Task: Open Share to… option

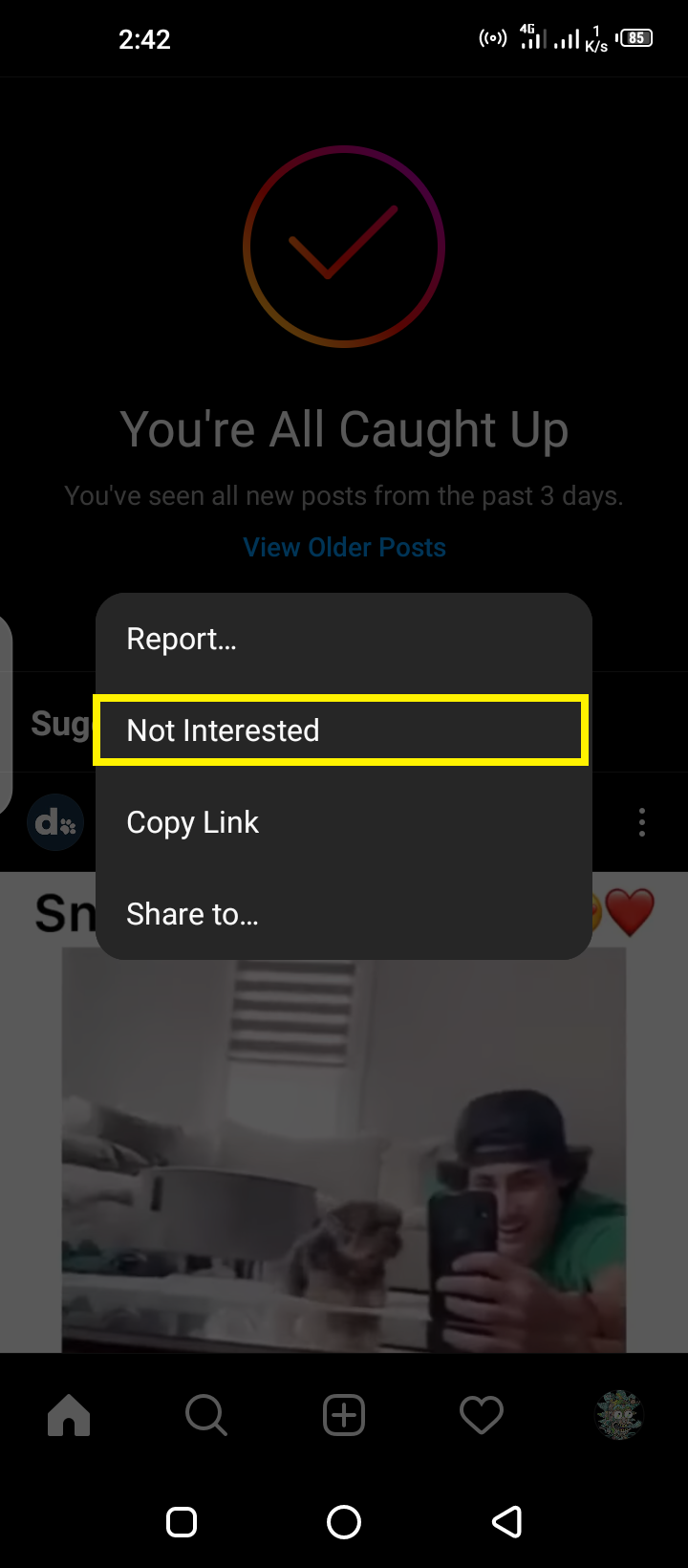Action: pyautogui.click(x=344, y=914)
